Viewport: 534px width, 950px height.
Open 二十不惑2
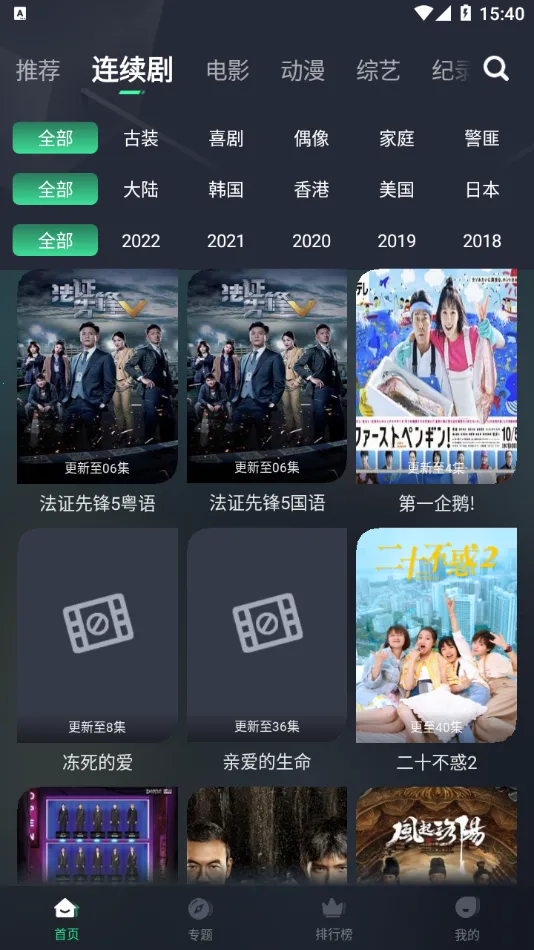[x=436, y=650]
